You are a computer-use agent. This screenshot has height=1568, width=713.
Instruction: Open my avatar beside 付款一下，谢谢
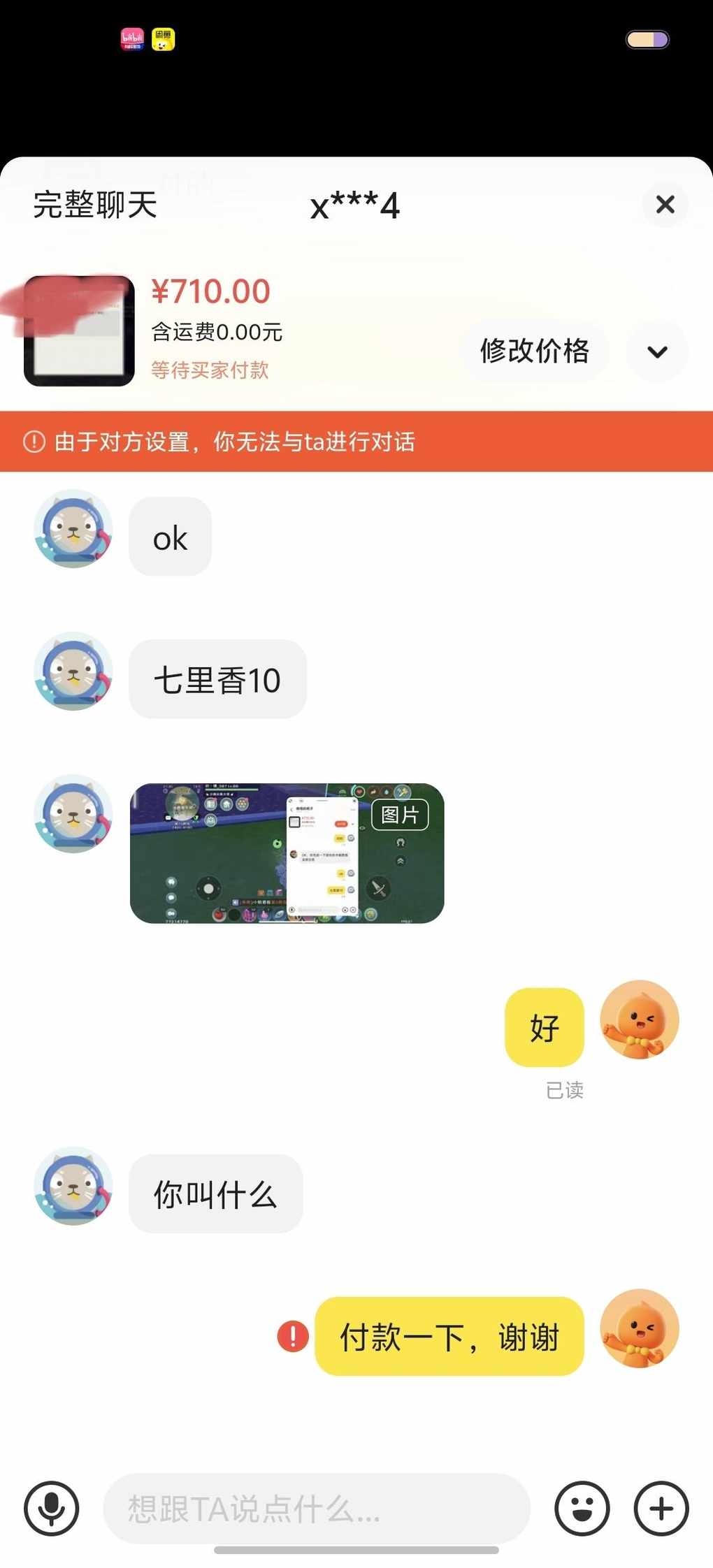click(x=639, y=1328)
